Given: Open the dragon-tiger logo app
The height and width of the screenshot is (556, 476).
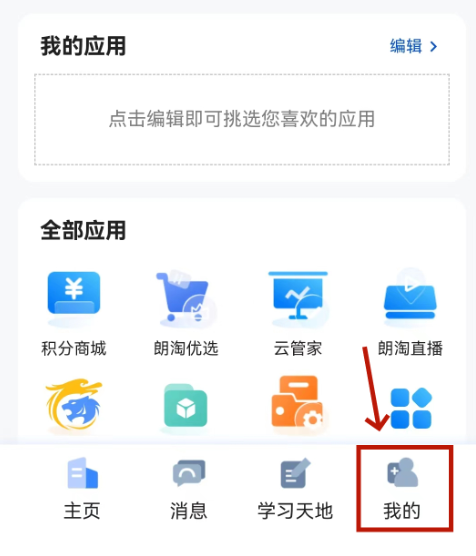Looking at the screenshot, I should [x=74, y=405].
